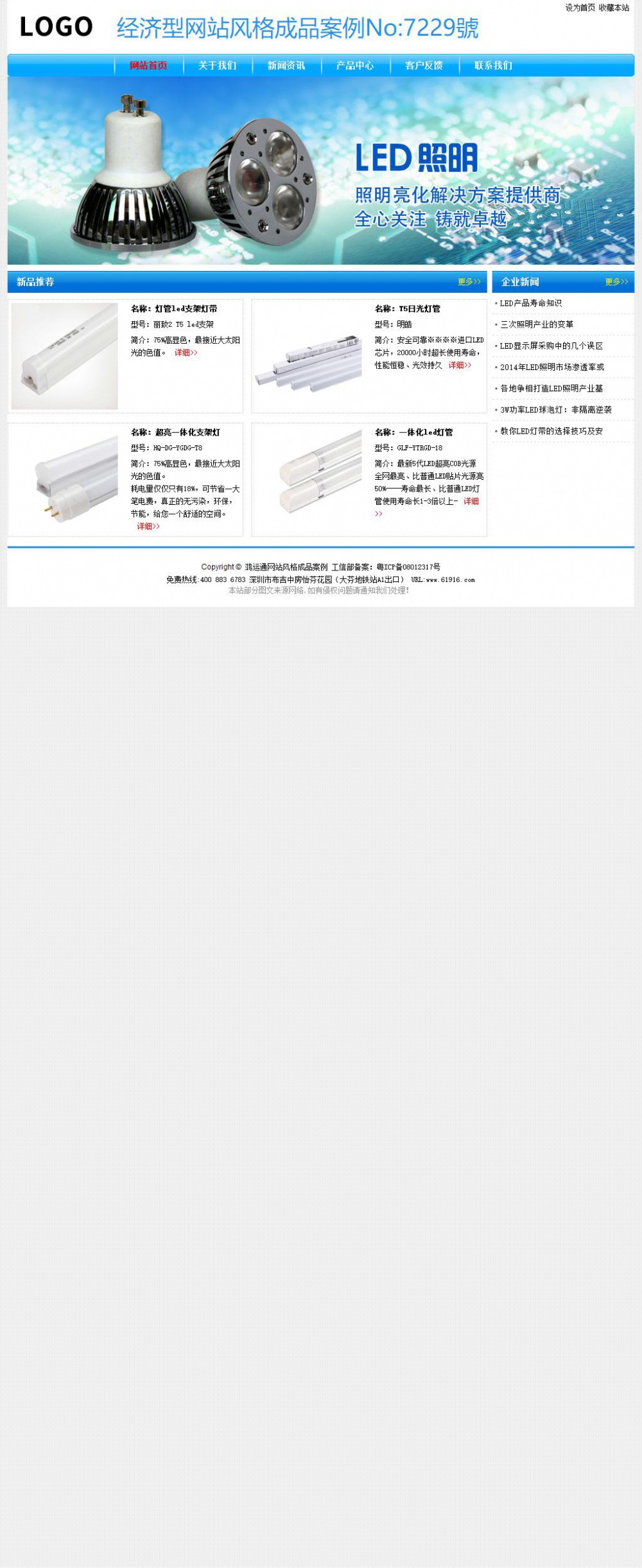This screenshot has height=1568, width=642.
Task: Click 更多>> in the 新品推荐 section
Action: coord(467,280)
